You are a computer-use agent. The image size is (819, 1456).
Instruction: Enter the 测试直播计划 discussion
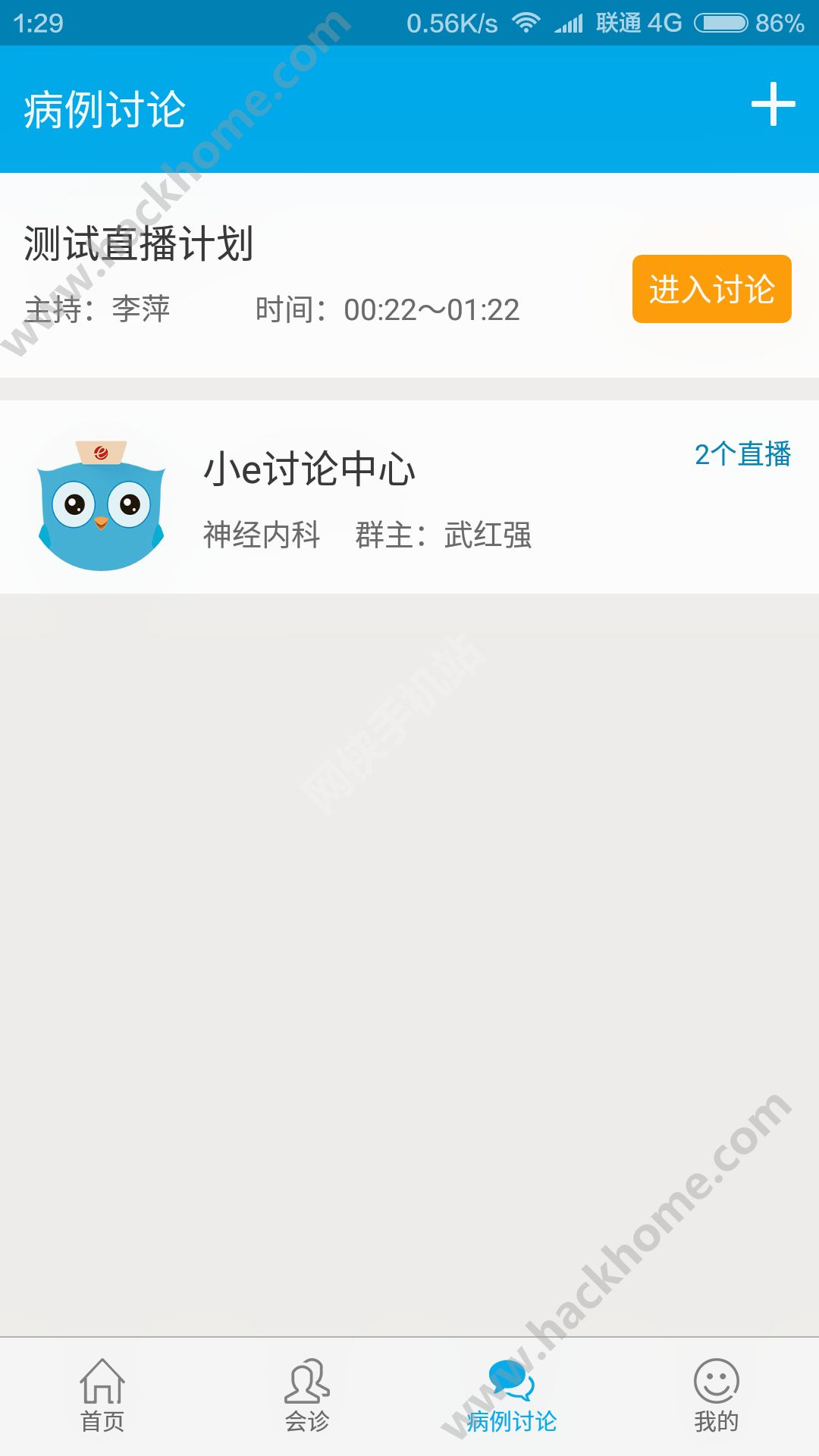711,289
